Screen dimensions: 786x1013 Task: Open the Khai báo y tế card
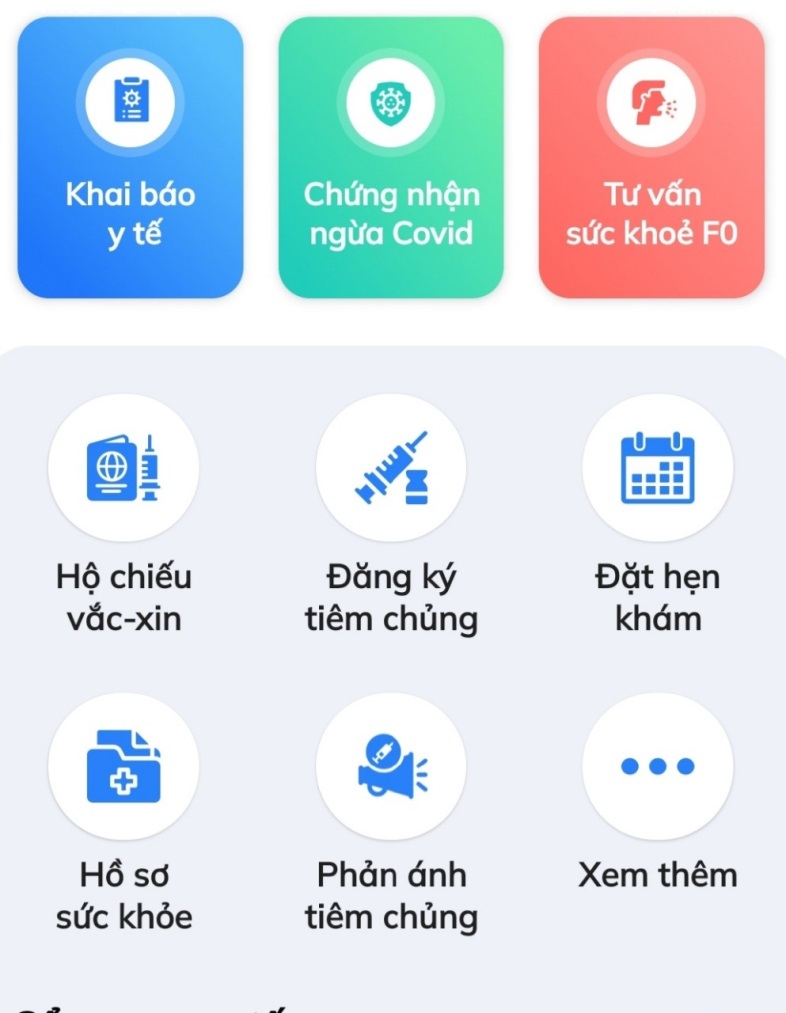[130, 157]
